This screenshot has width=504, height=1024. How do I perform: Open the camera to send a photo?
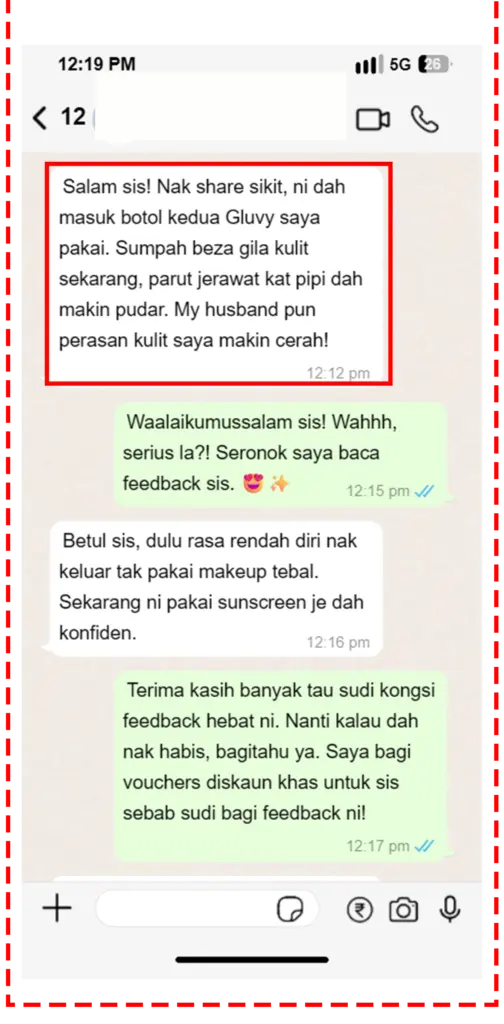(403, 910)
